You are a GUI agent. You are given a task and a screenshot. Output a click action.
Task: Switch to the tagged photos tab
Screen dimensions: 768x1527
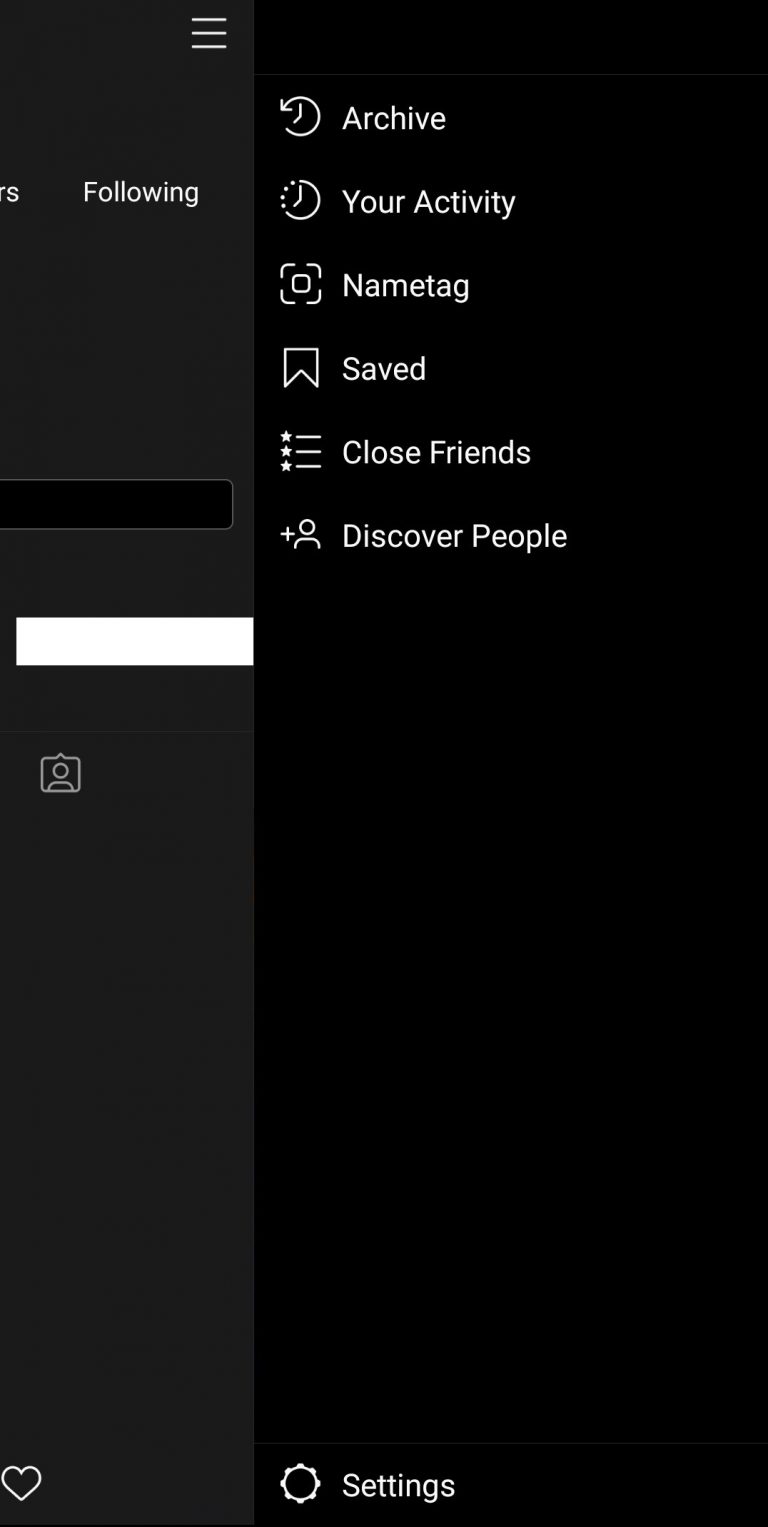point(60,773)
